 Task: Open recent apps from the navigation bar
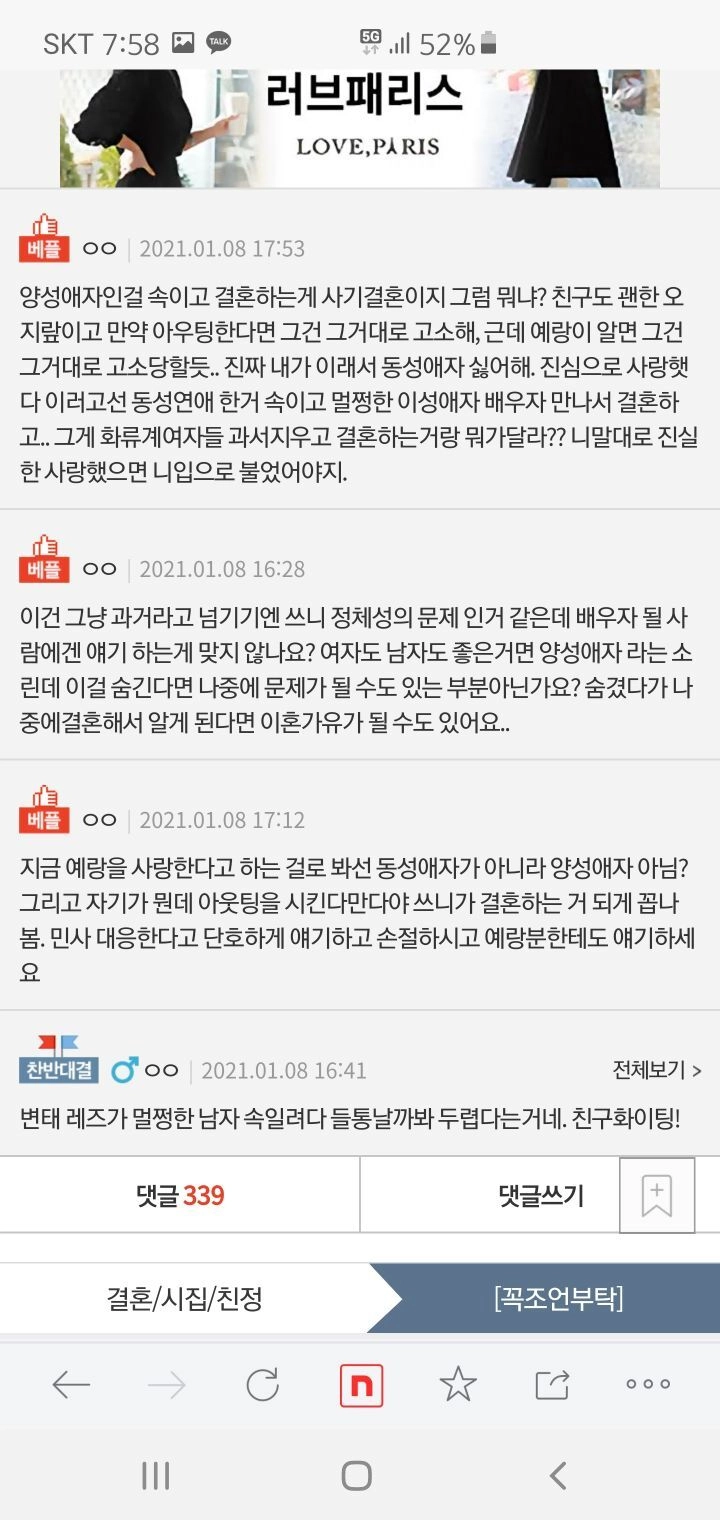click(x=155, y=1475)
